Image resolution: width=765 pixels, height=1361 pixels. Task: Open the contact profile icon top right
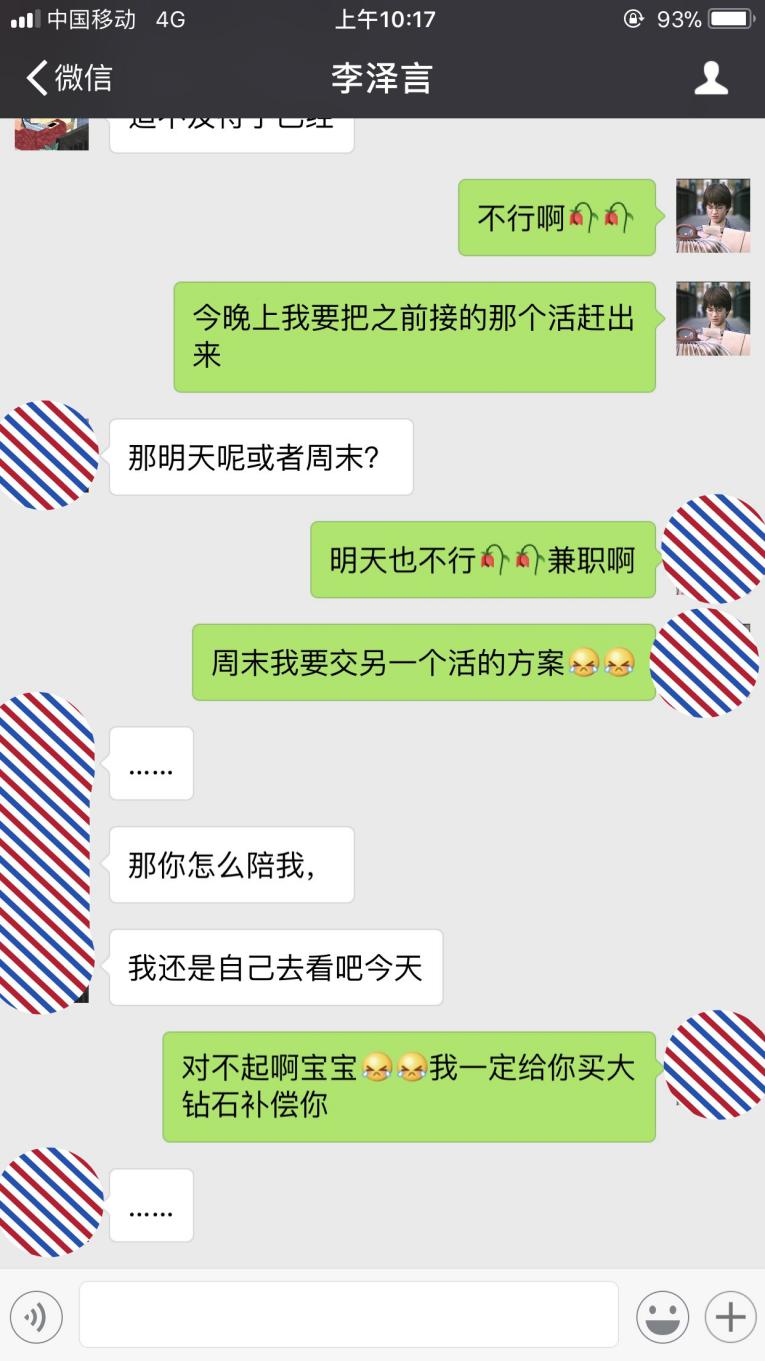pyautogui.click(x=712, y=77)
